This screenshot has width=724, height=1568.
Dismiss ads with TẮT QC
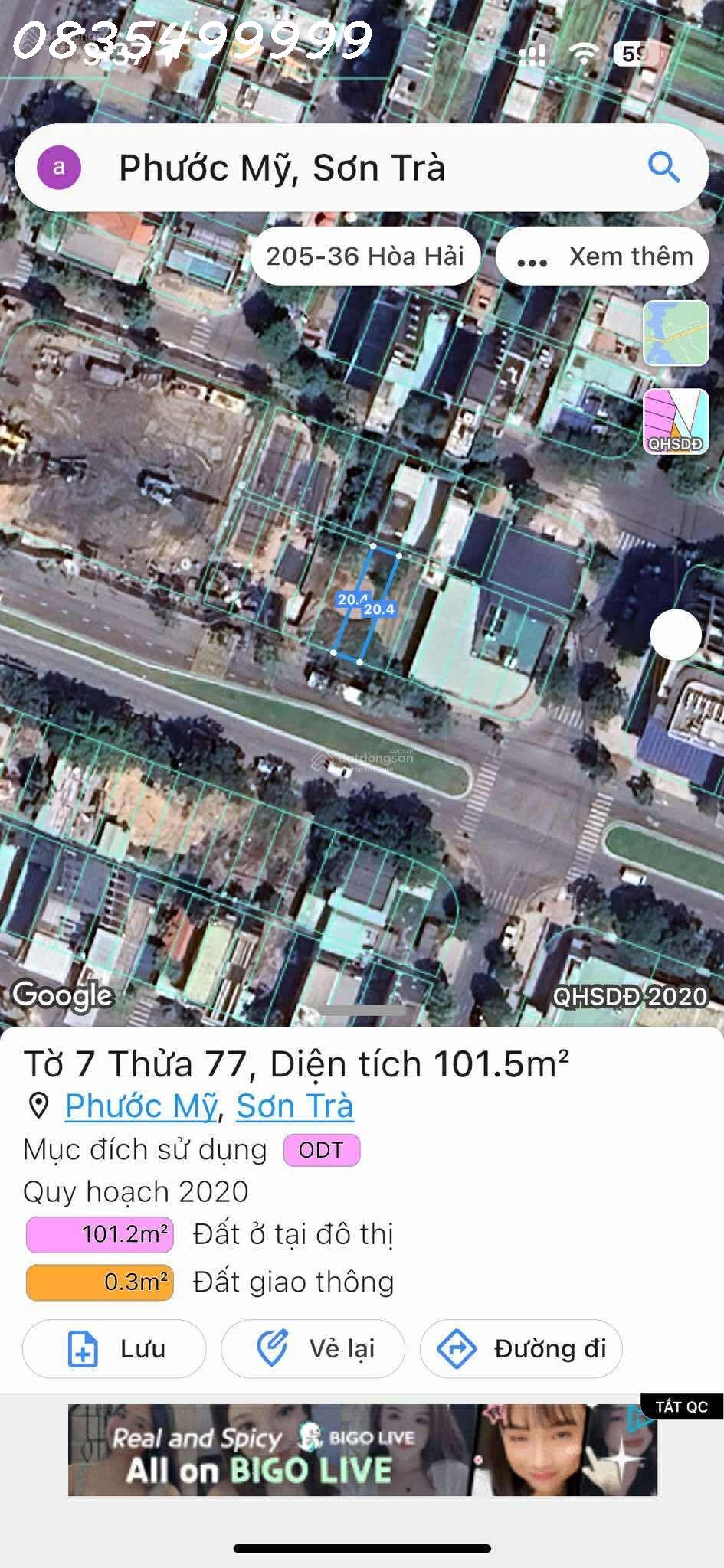681,1406
